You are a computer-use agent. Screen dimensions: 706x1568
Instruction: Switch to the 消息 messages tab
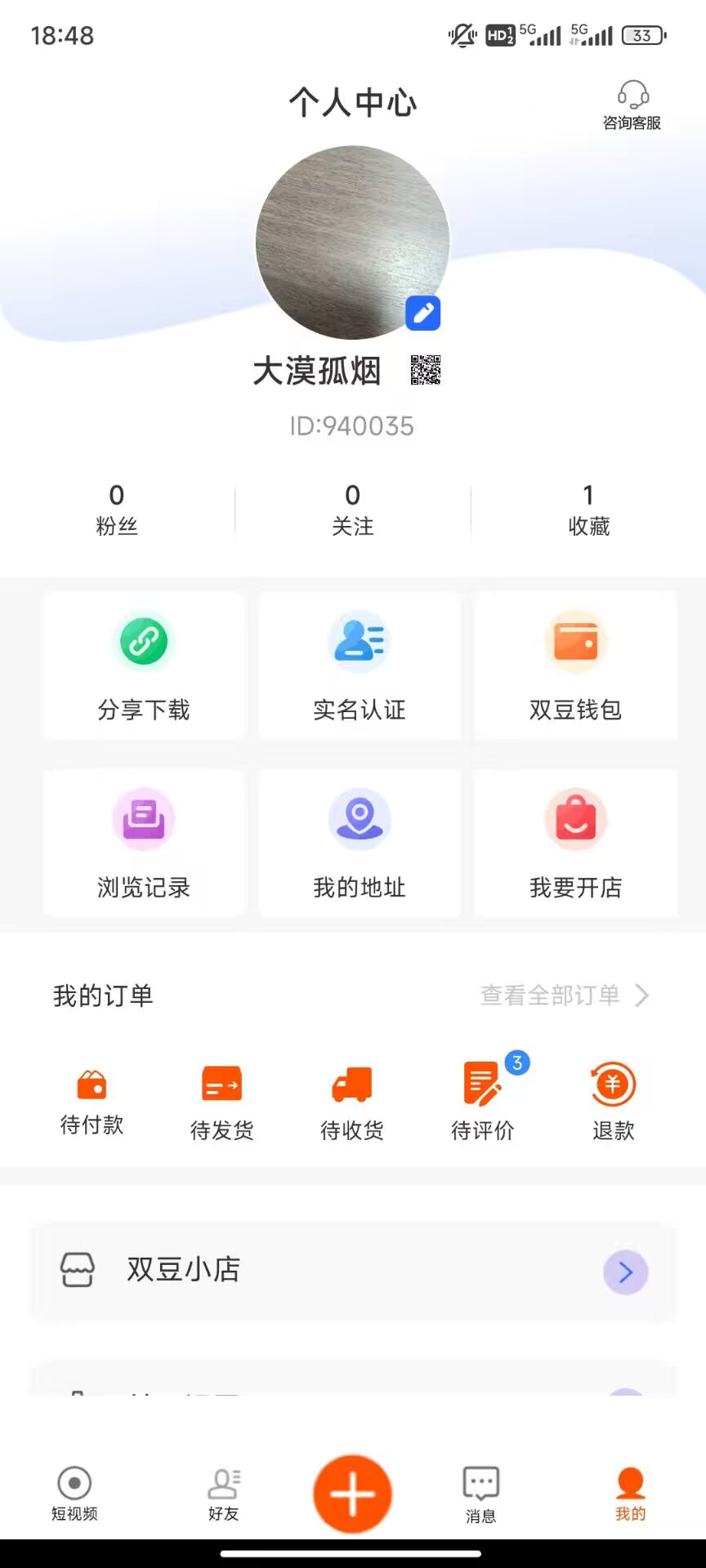481,1494
